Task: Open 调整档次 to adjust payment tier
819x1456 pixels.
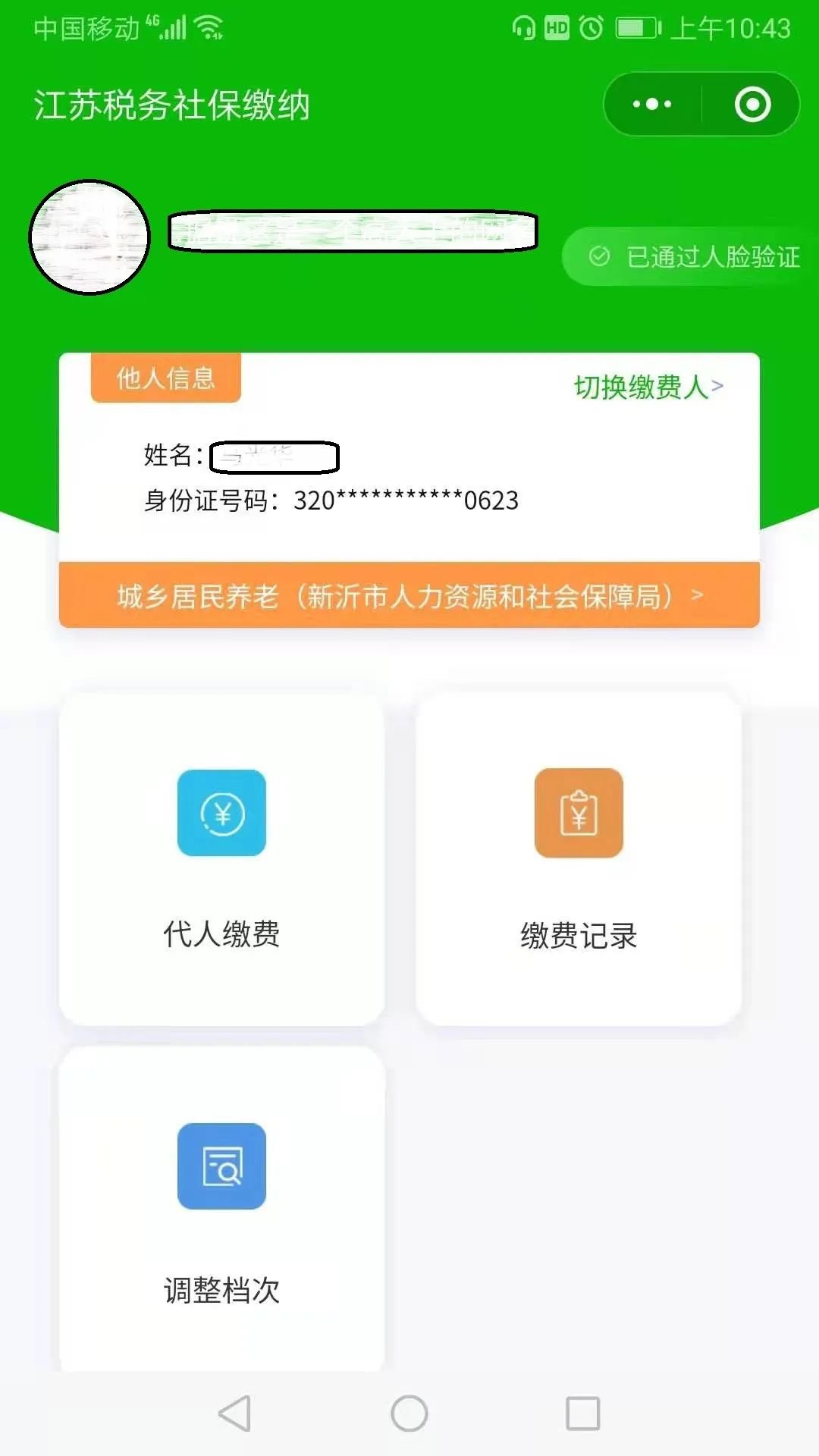Action: [x=221, y=1212]
